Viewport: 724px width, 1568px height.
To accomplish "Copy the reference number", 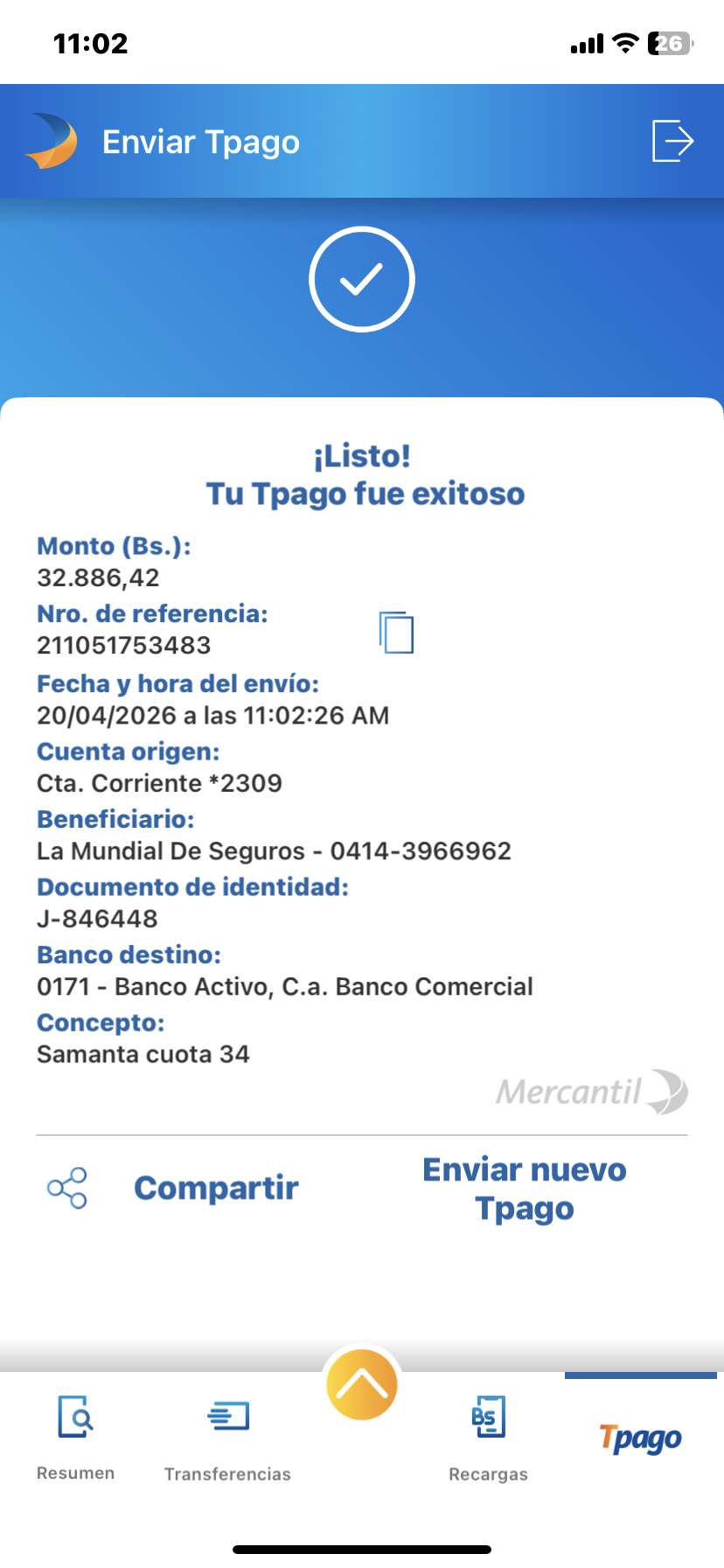I will click(x=396, y=632).
